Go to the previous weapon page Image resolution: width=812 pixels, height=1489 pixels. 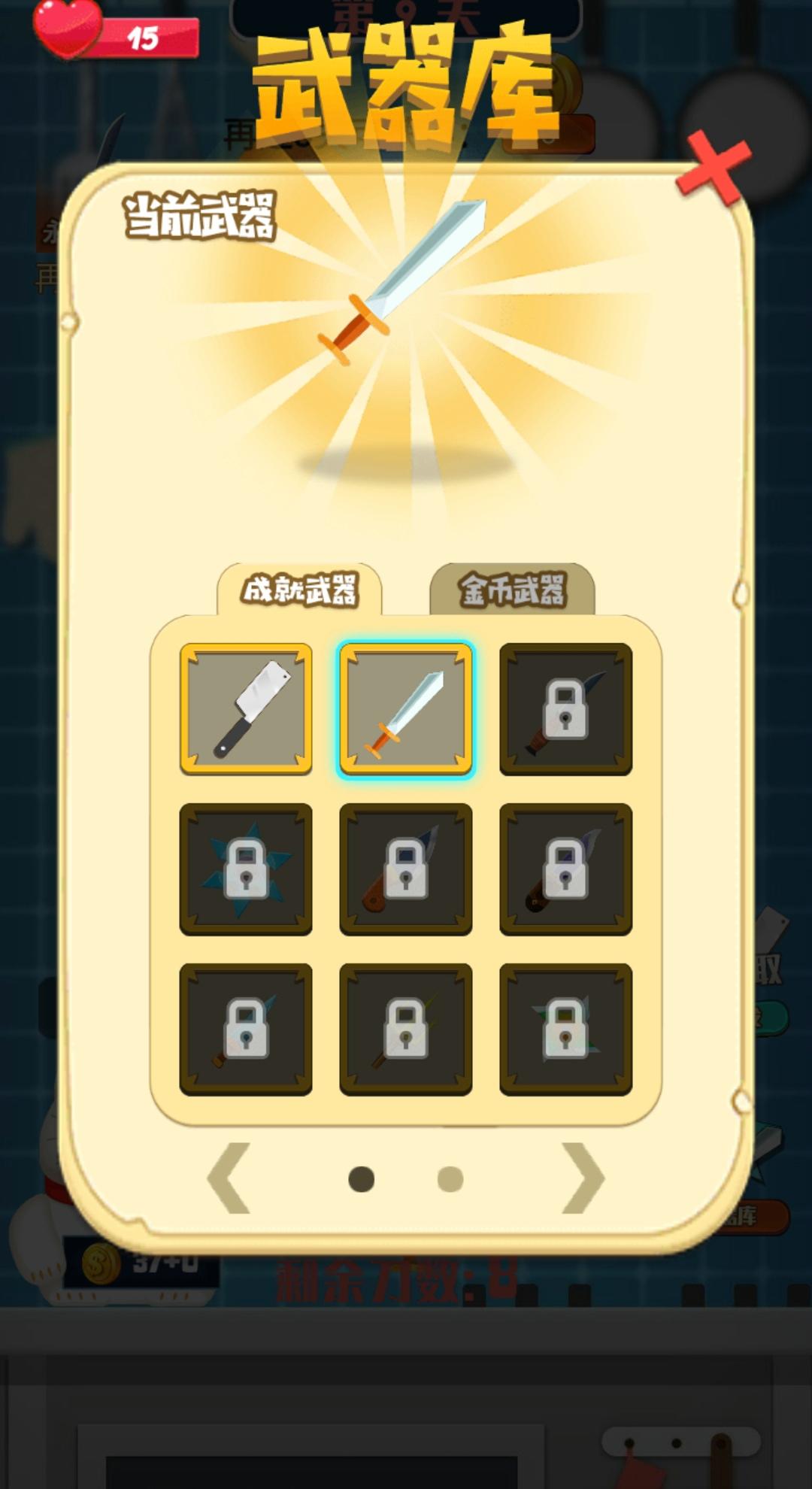point(229,1178)
